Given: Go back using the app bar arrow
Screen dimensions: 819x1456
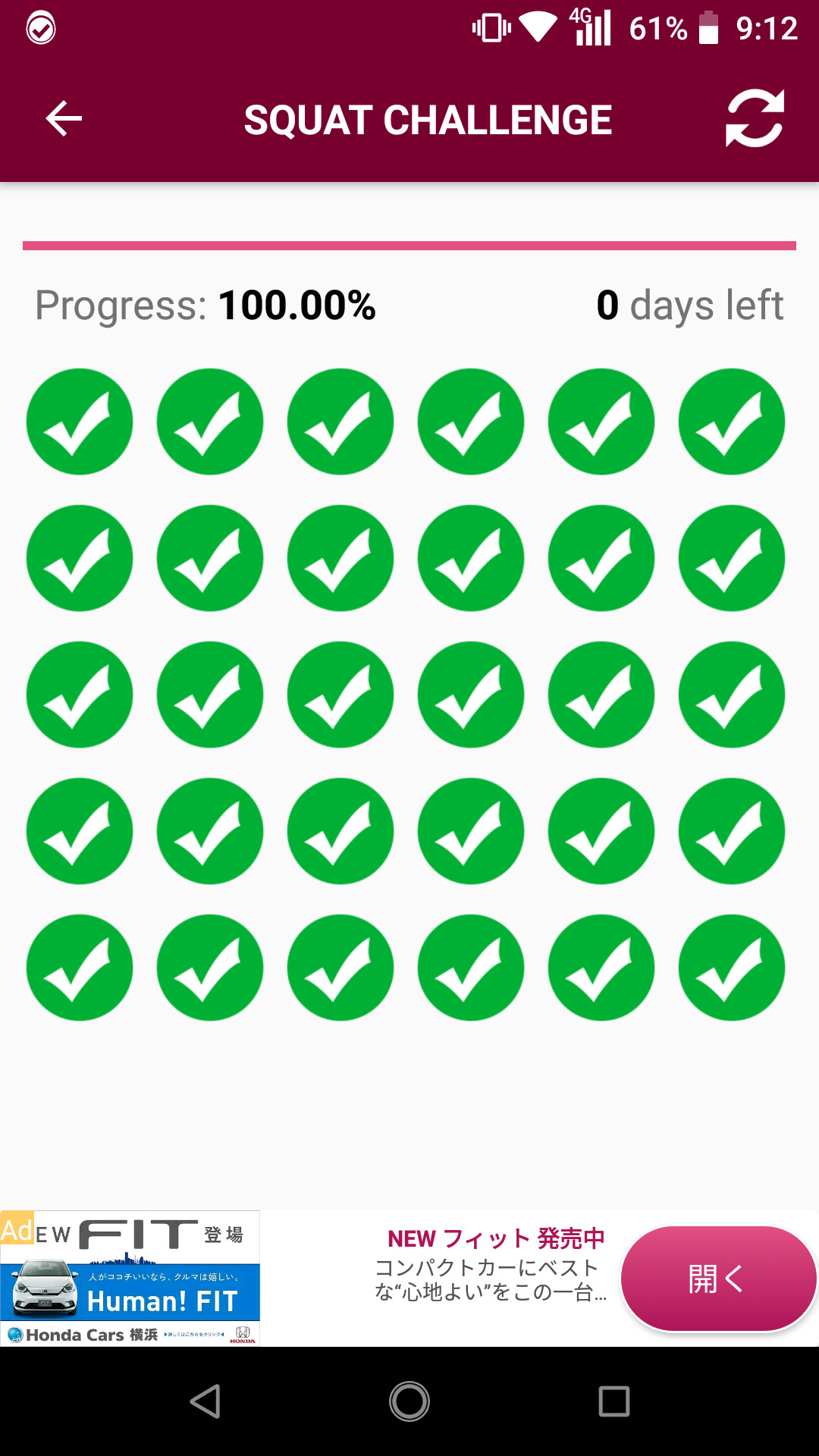Looking at the screenshot, I should [64, 119].
